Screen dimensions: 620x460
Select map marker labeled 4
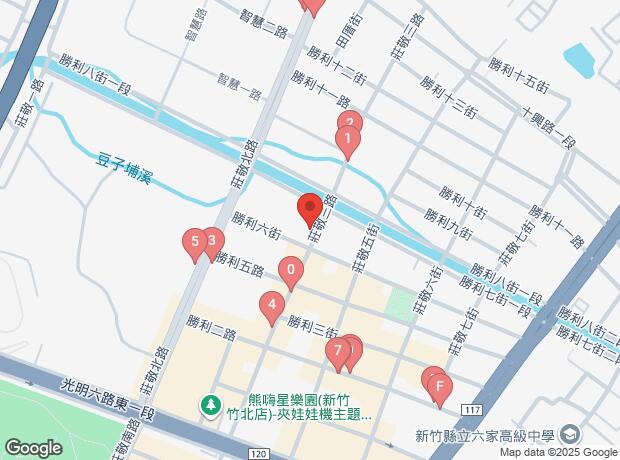coord(271,305)
